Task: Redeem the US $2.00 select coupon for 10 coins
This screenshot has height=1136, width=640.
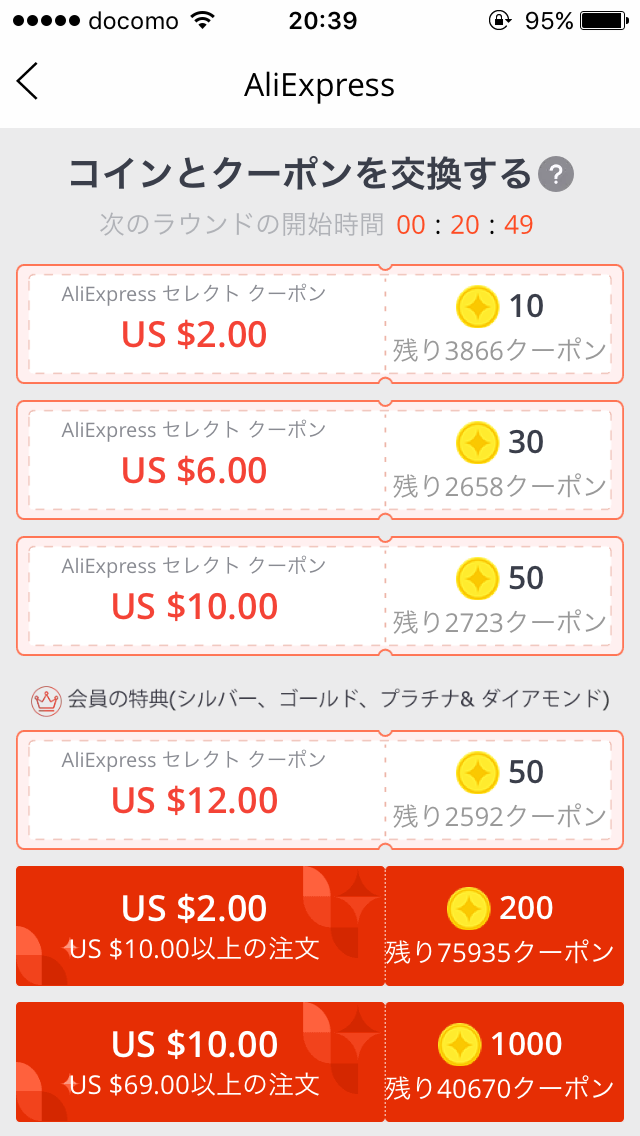Action: click(320, 324)
